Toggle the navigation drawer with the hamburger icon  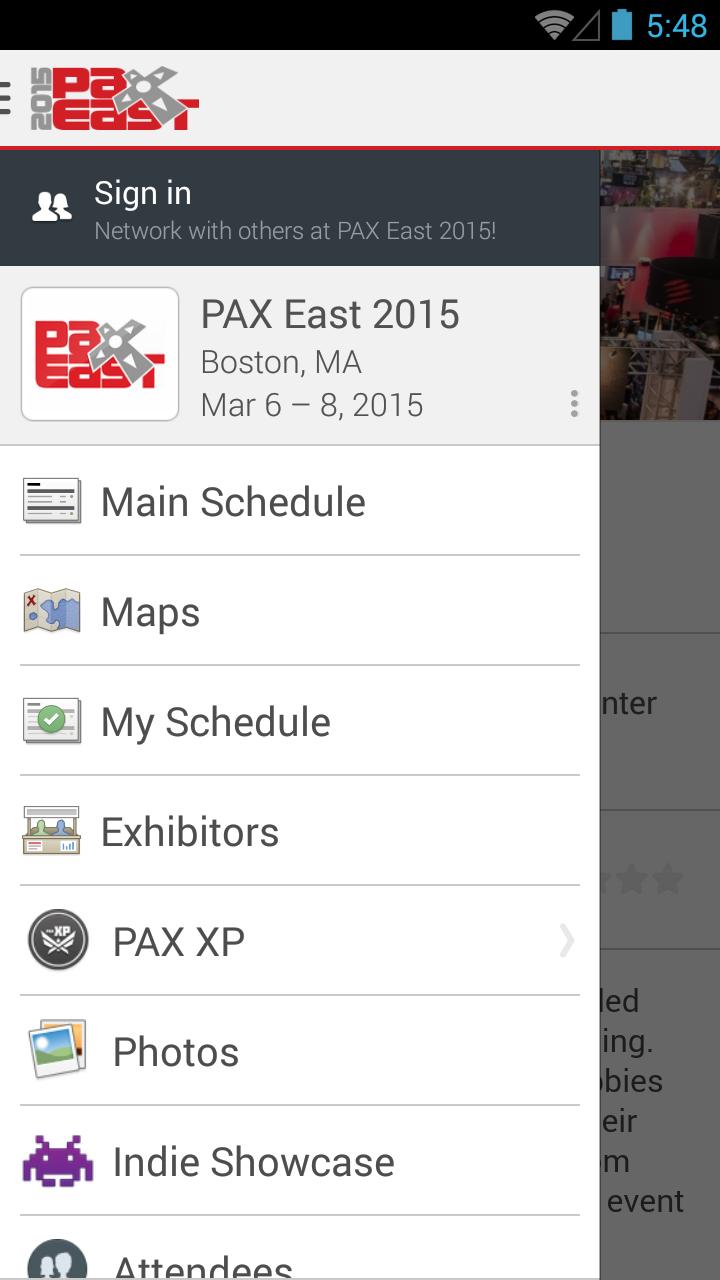coord(8,99)
